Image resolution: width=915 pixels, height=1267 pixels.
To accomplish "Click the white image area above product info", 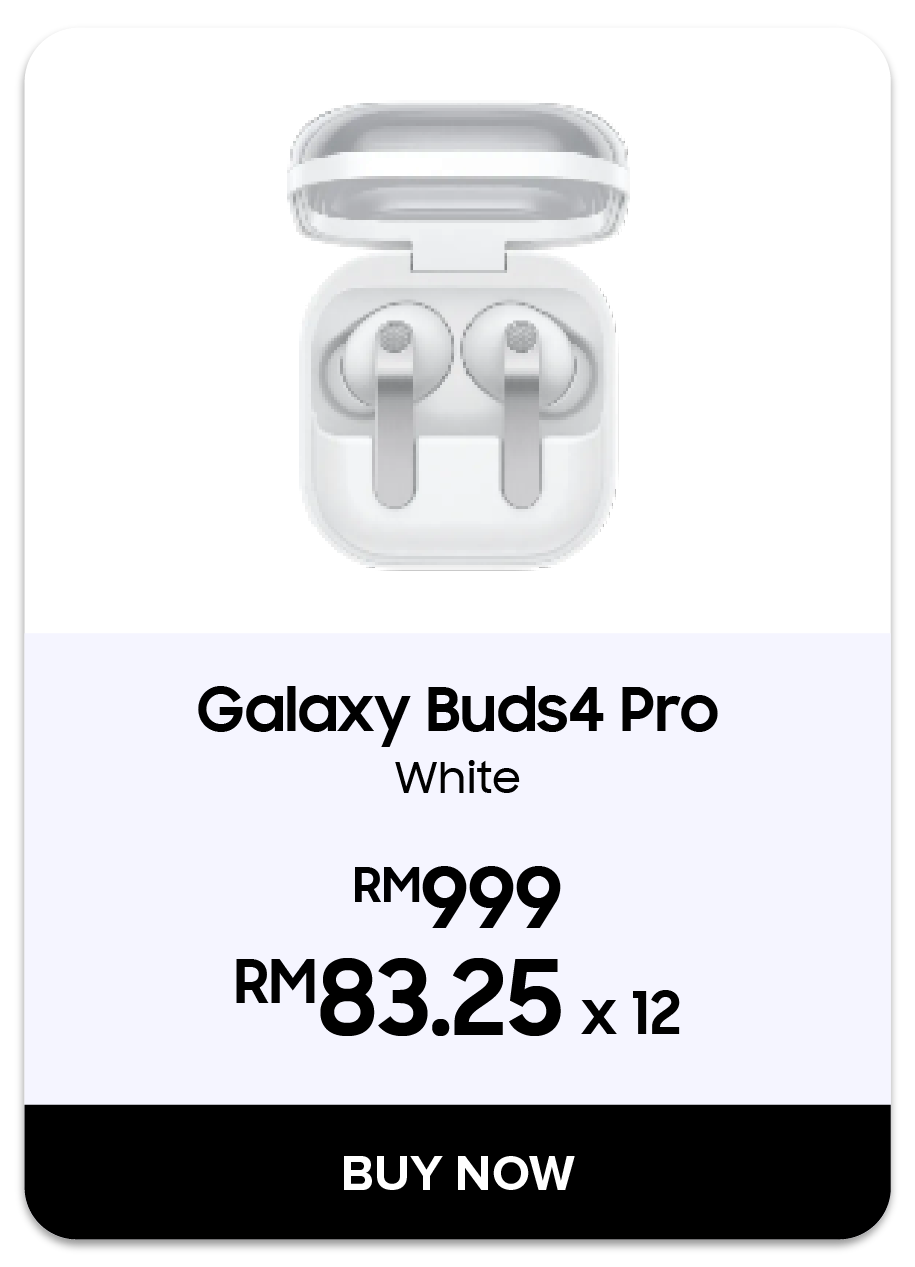I will [457, 330].
